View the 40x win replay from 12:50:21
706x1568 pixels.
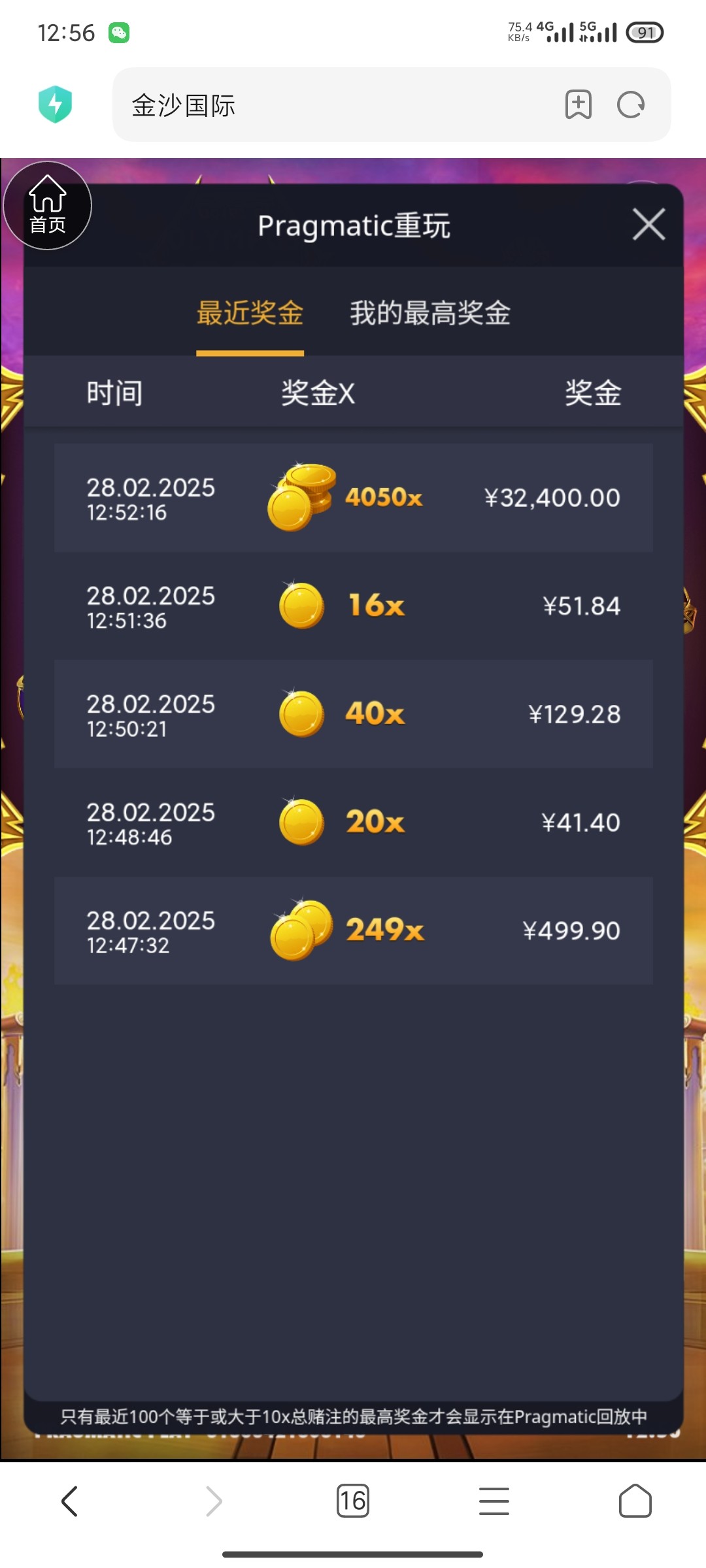coord(353,714)
